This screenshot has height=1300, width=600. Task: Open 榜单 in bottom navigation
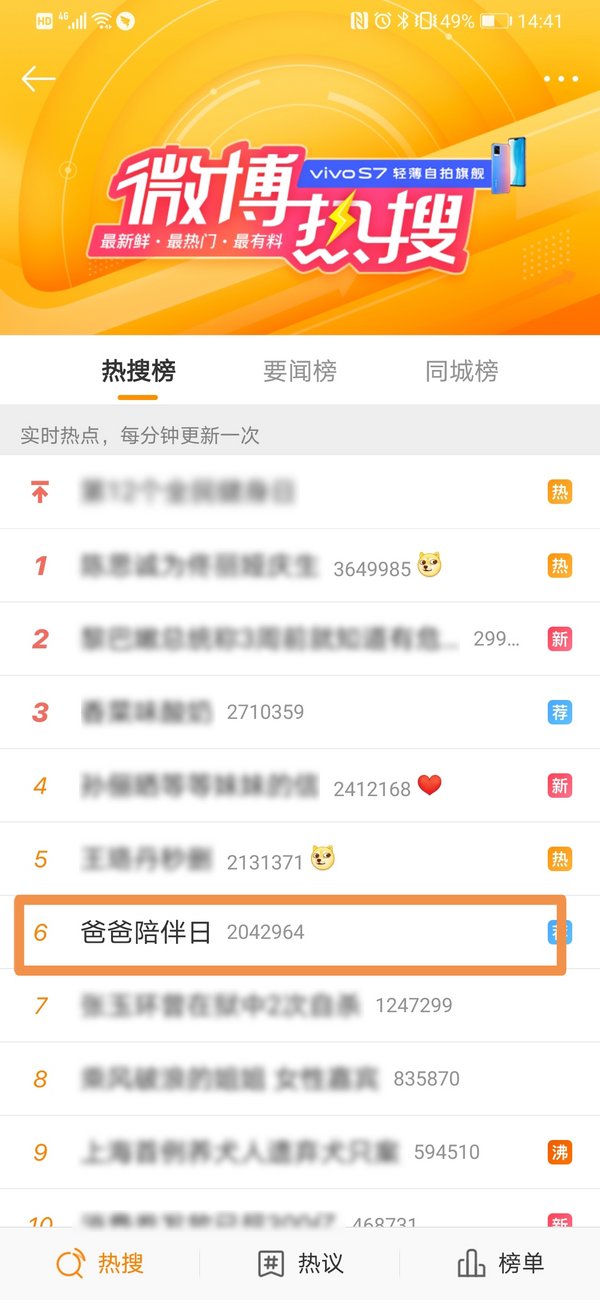tap(499, 1263)
